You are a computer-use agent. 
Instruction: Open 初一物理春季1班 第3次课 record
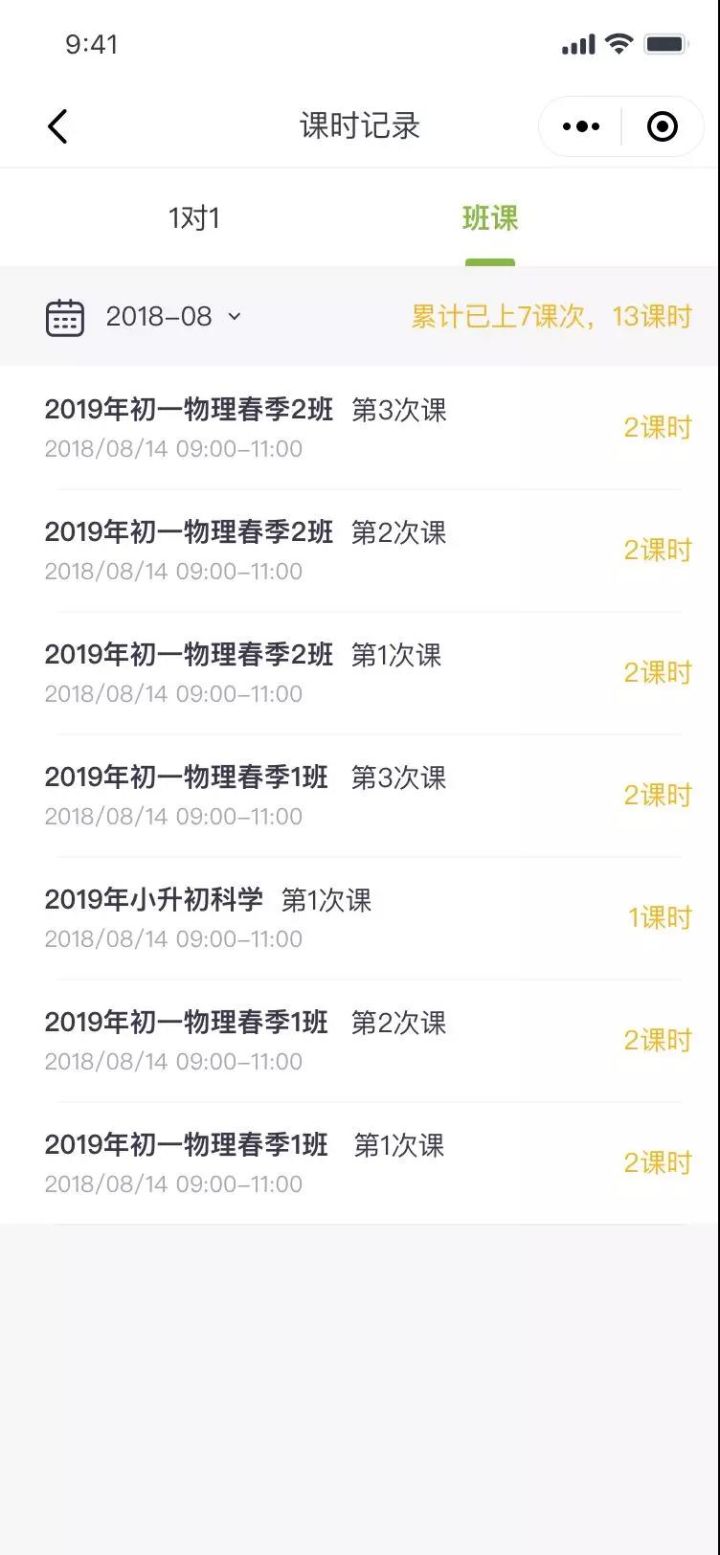(x=360, y=796)
